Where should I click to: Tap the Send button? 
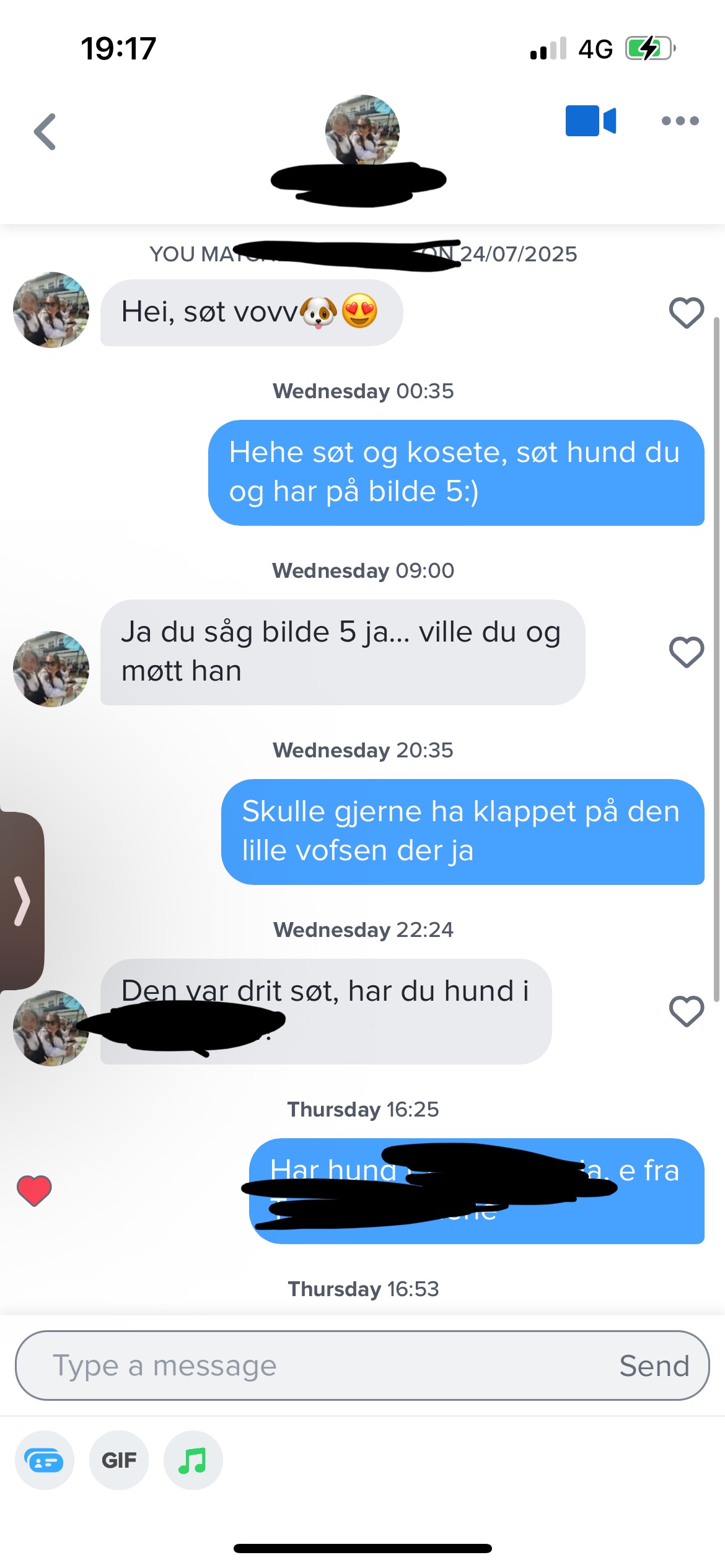point(654,1365)
